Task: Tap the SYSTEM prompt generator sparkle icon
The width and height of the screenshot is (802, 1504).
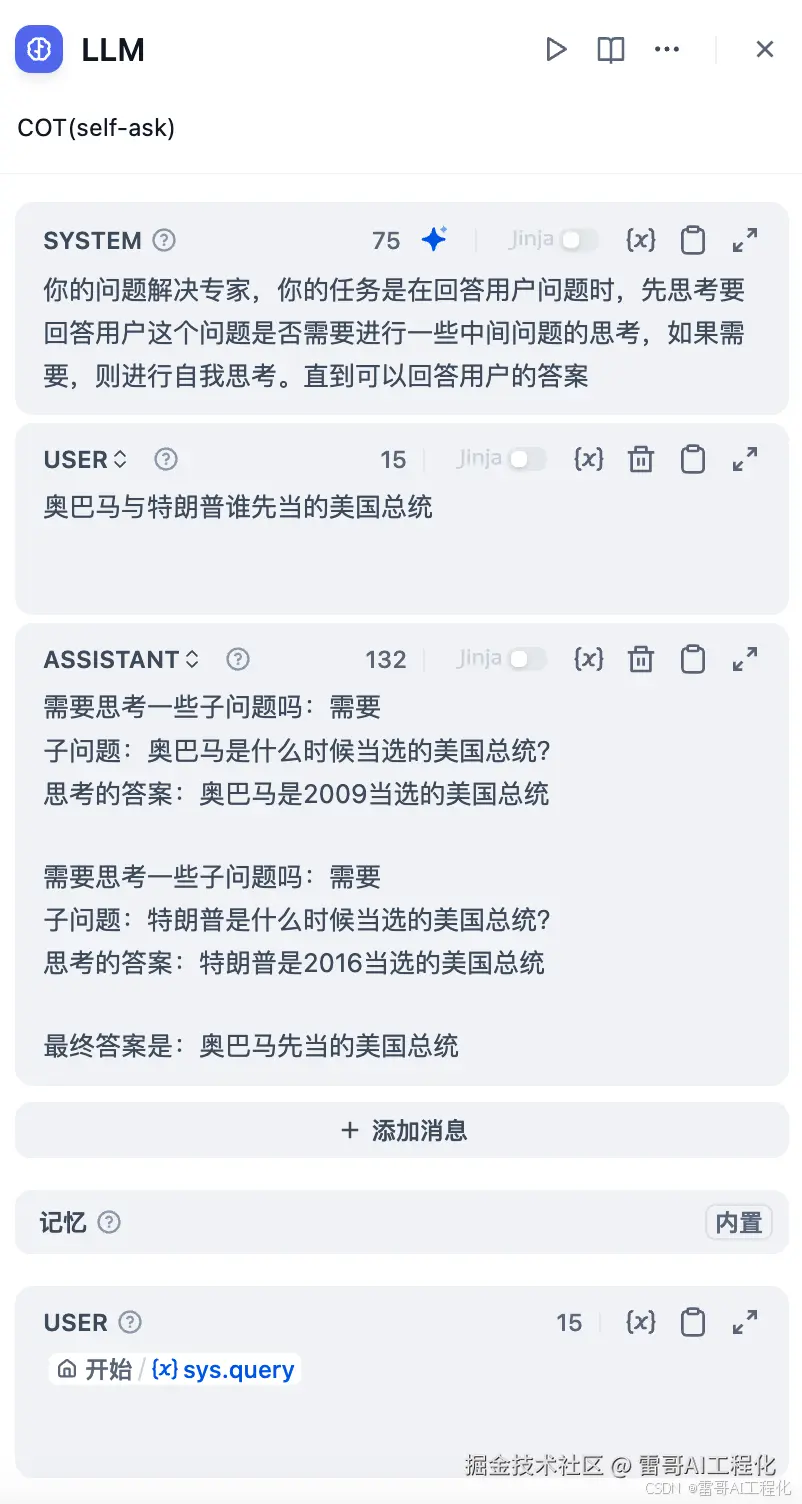Action: 434,240
